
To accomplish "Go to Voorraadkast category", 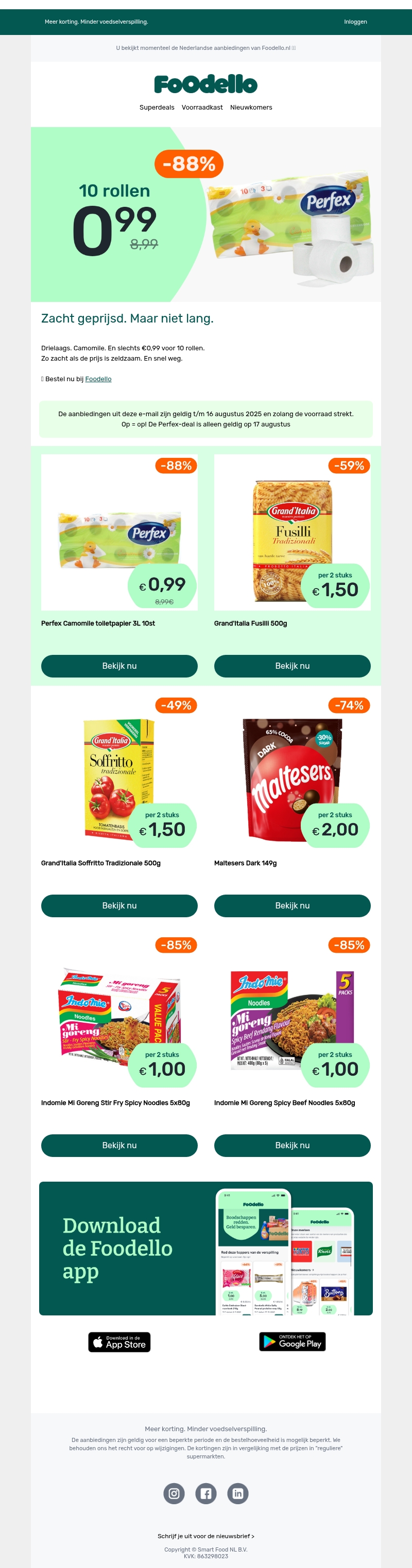I will click(x=202, y=107).
